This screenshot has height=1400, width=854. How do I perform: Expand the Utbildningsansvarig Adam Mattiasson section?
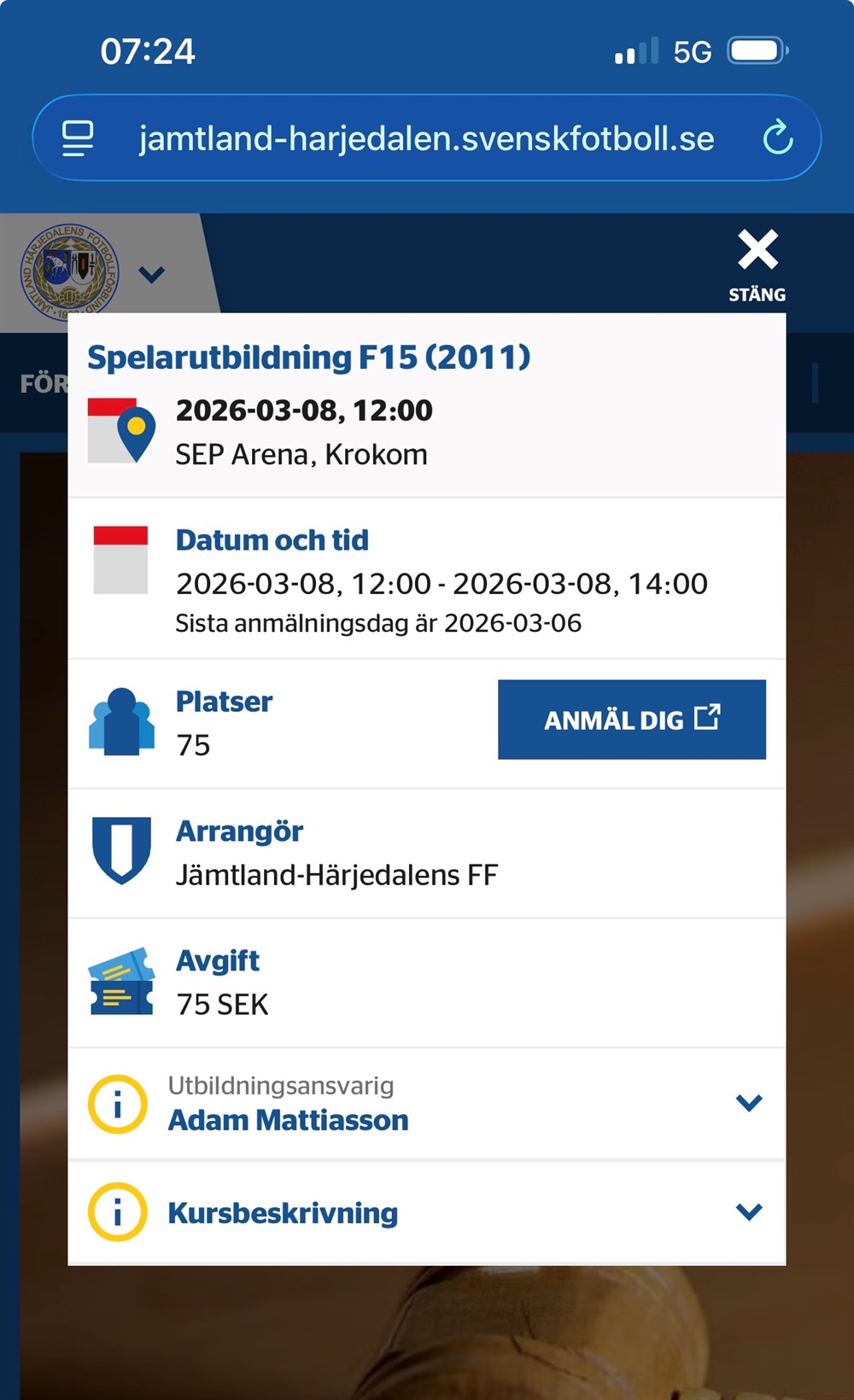(748, 1103)
